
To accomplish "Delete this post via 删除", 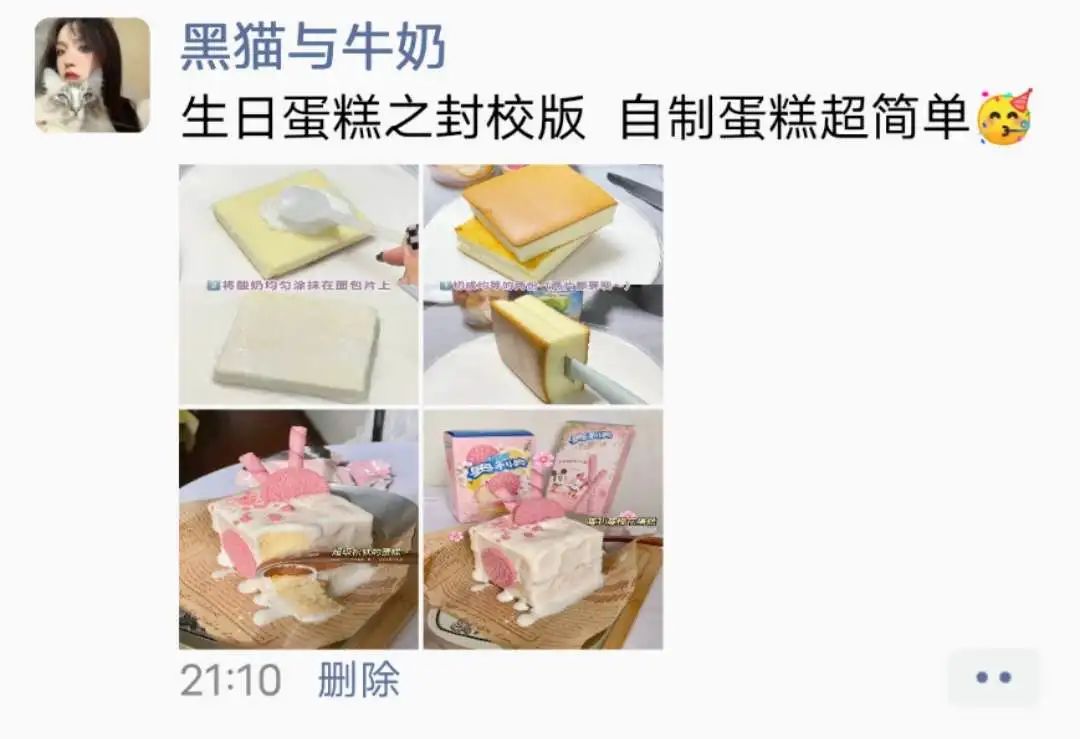I will [x=358, y=680].
